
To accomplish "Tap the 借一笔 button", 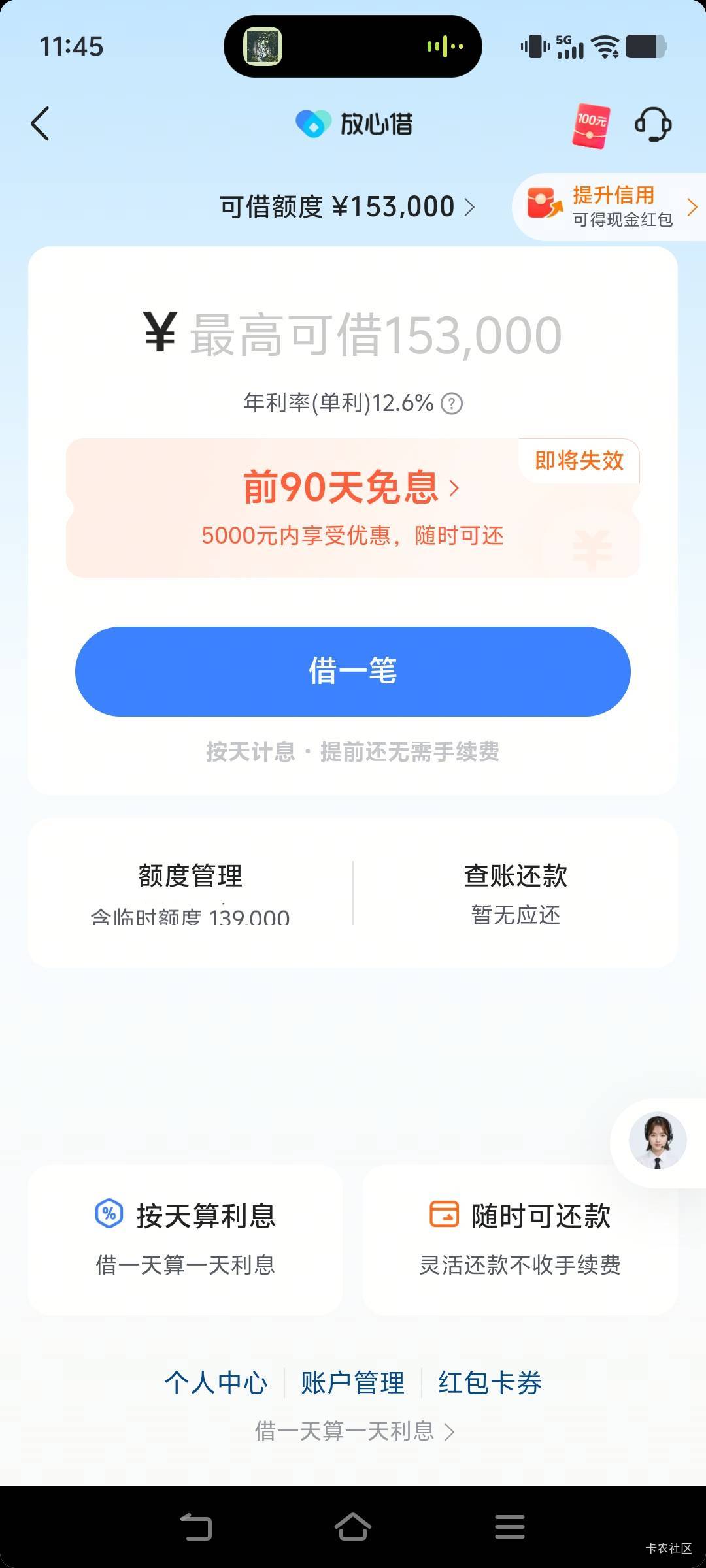I will point(353,671).
